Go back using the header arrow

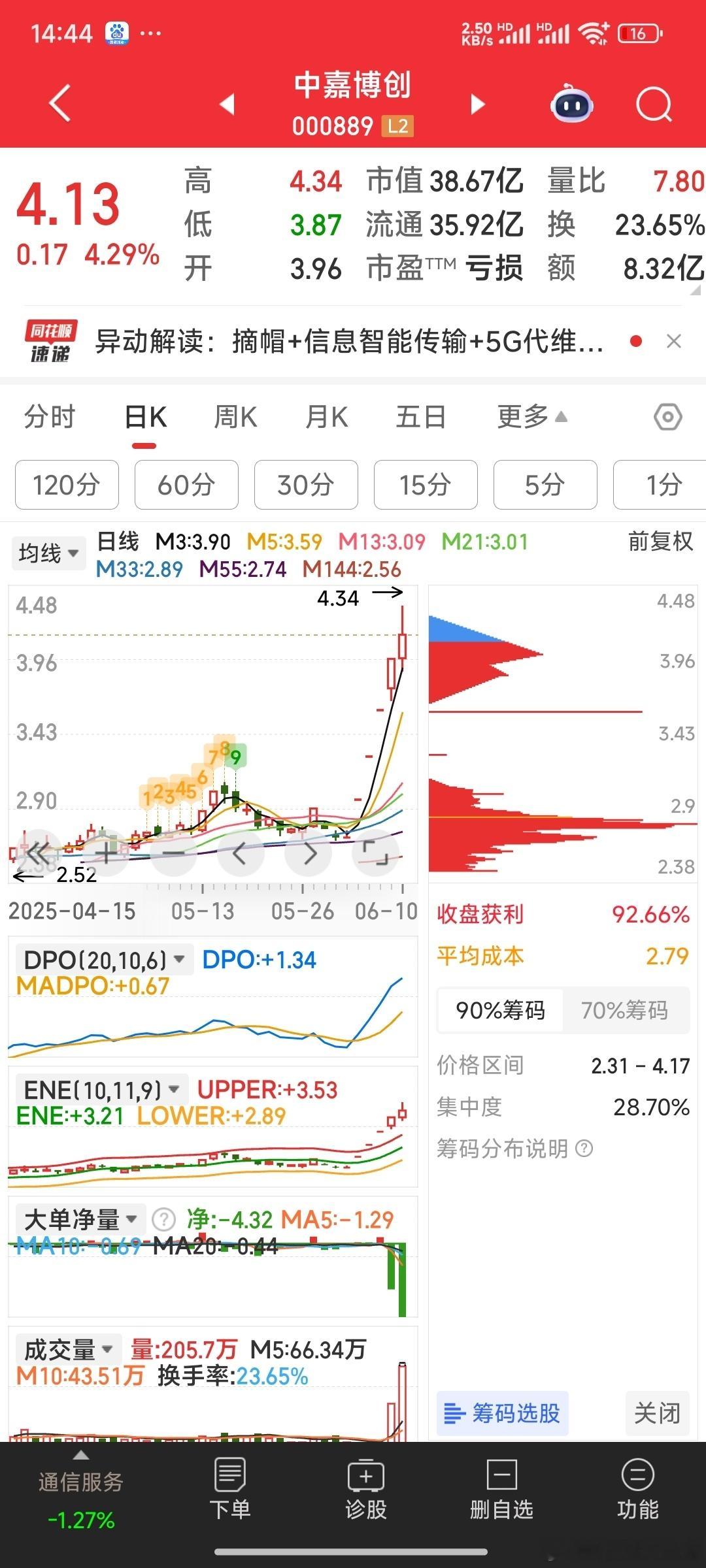click(x=60, y=103)
